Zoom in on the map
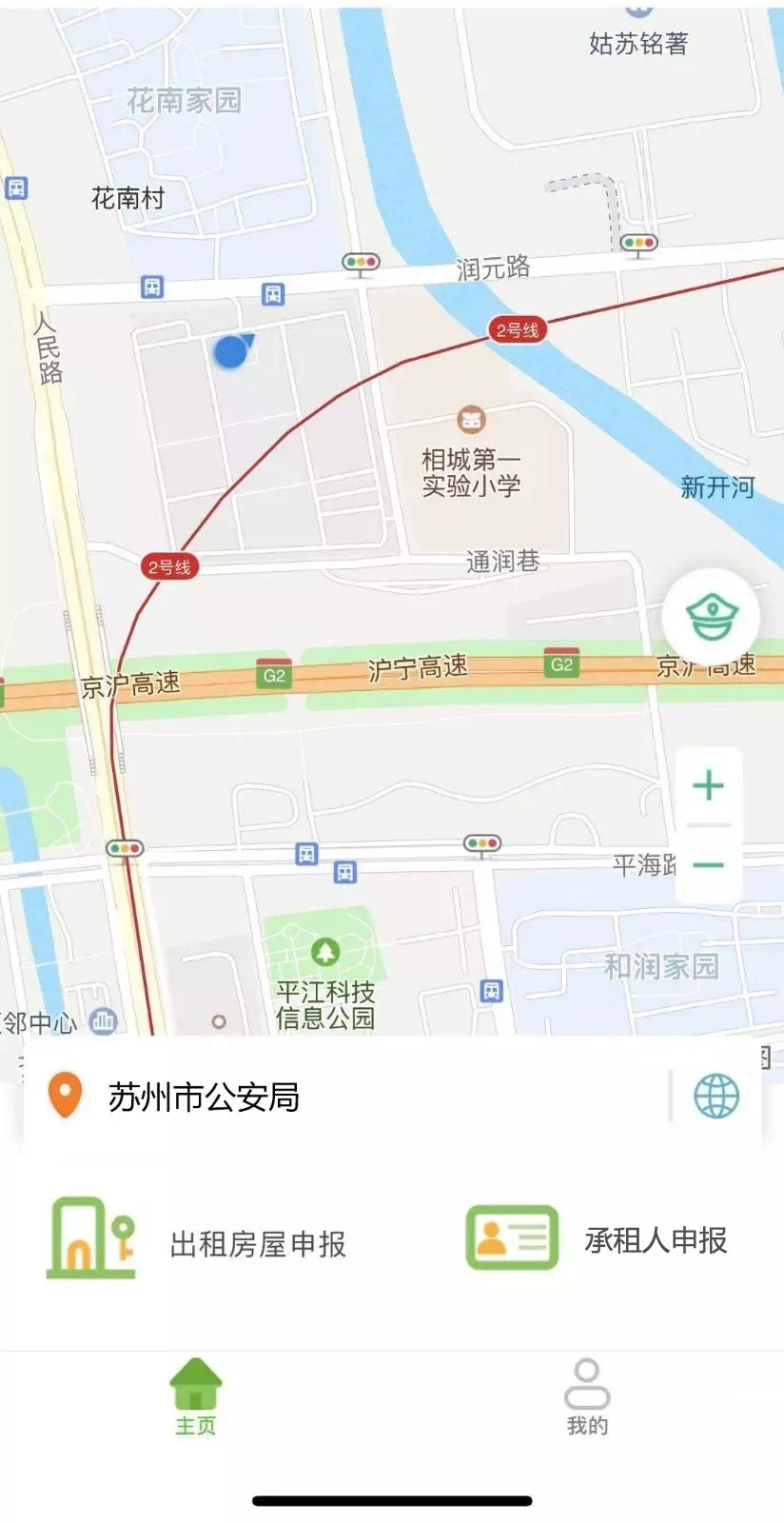 click(708, 786)
